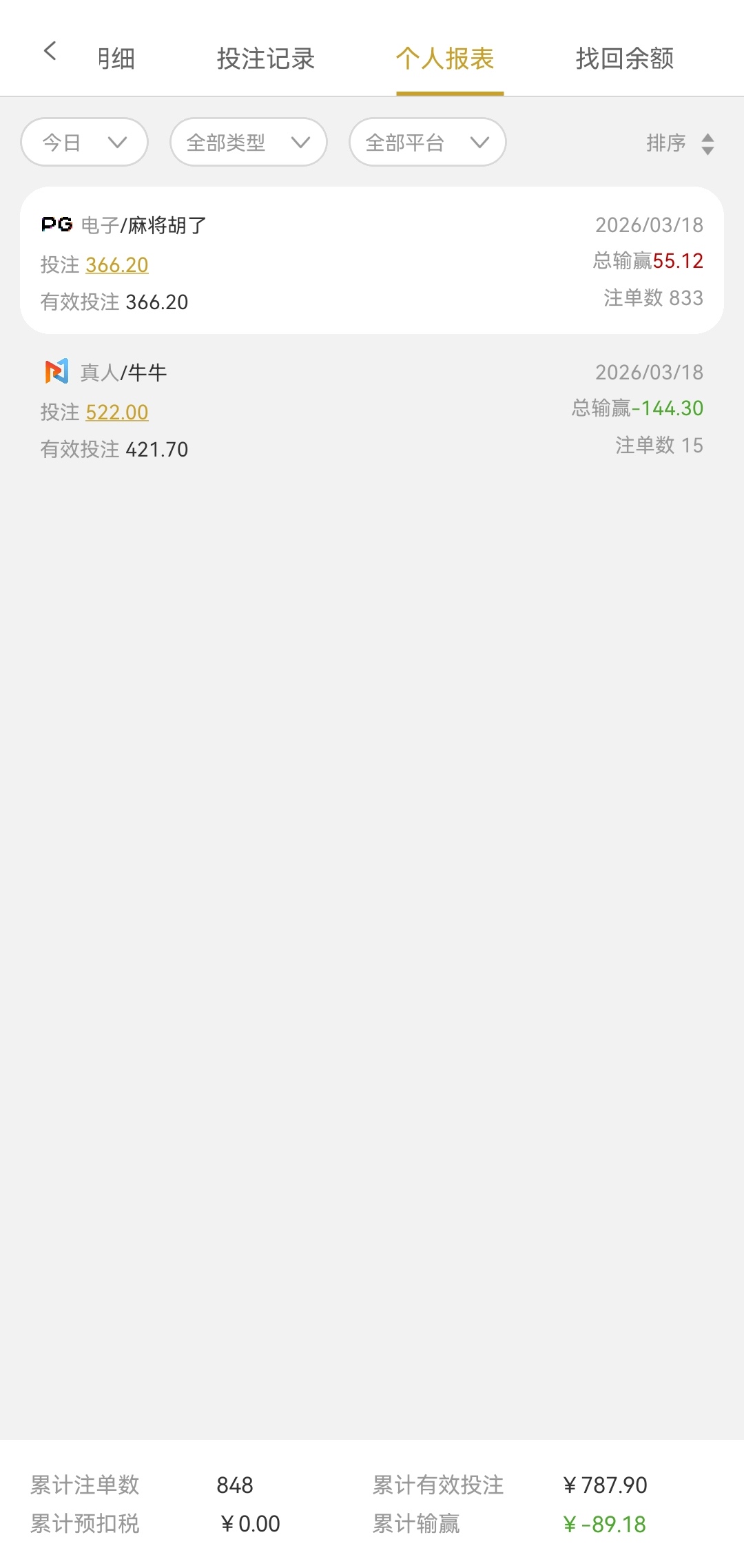744x1568 pixels.
Task: Toggle sort order using 排序 control
Action: click(682, 143)
